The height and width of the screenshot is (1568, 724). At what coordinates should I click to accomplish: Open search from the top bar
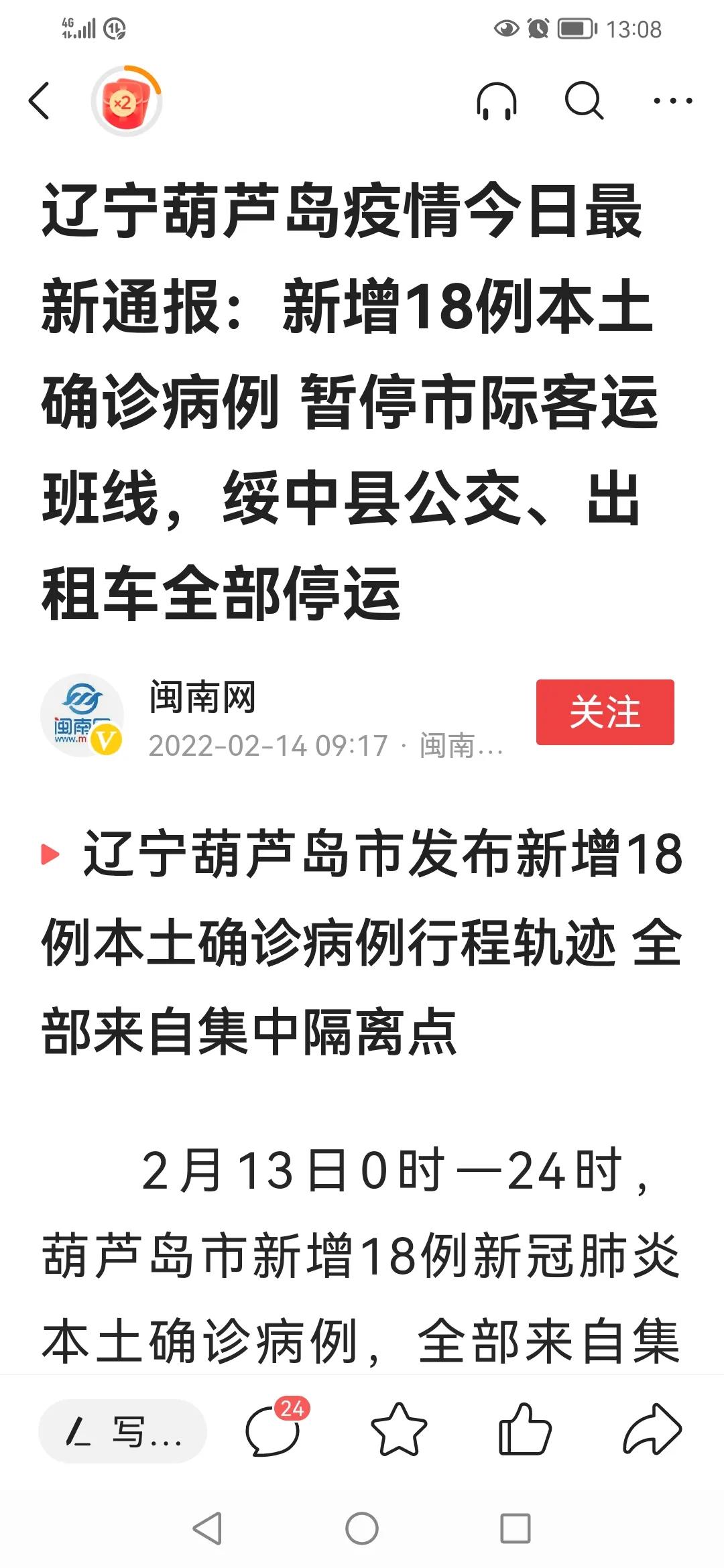pyautogui.click(x=583, y=102)
